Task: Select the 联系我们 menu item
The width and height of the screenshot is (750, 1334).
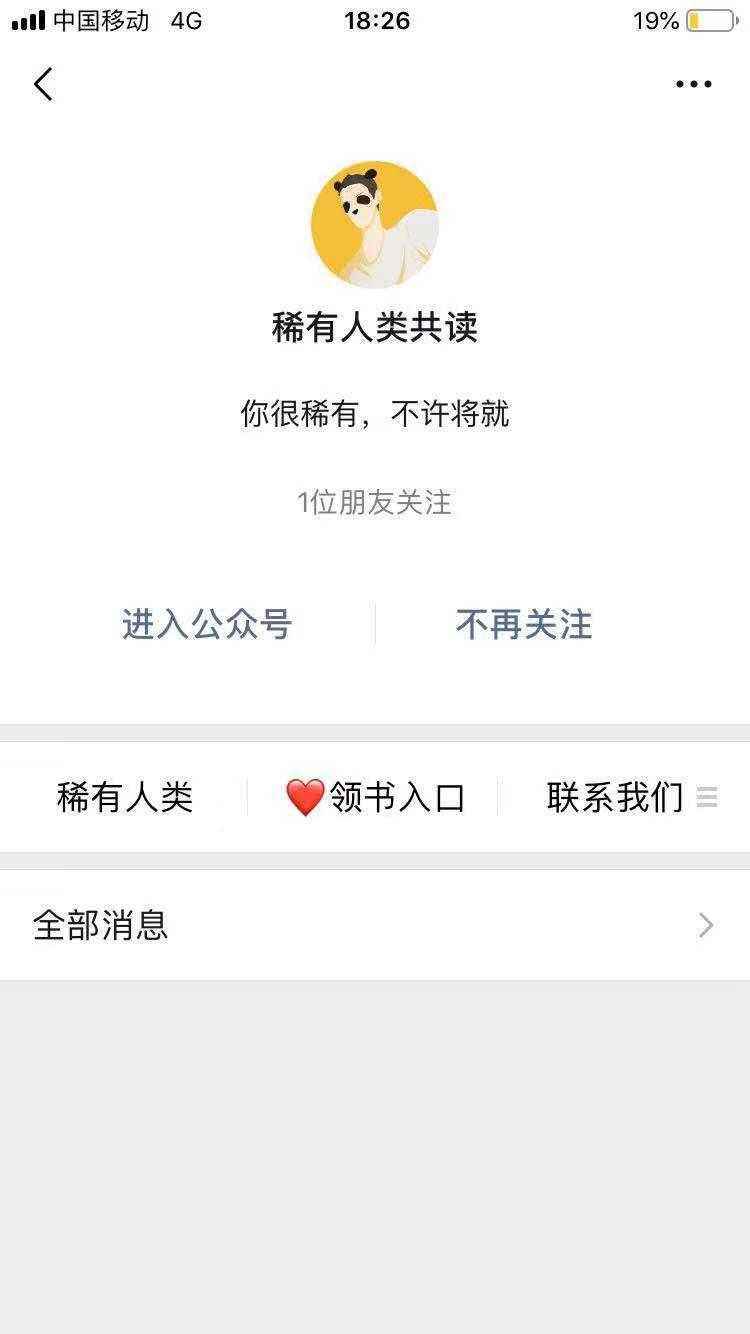Action: [614, 797]
